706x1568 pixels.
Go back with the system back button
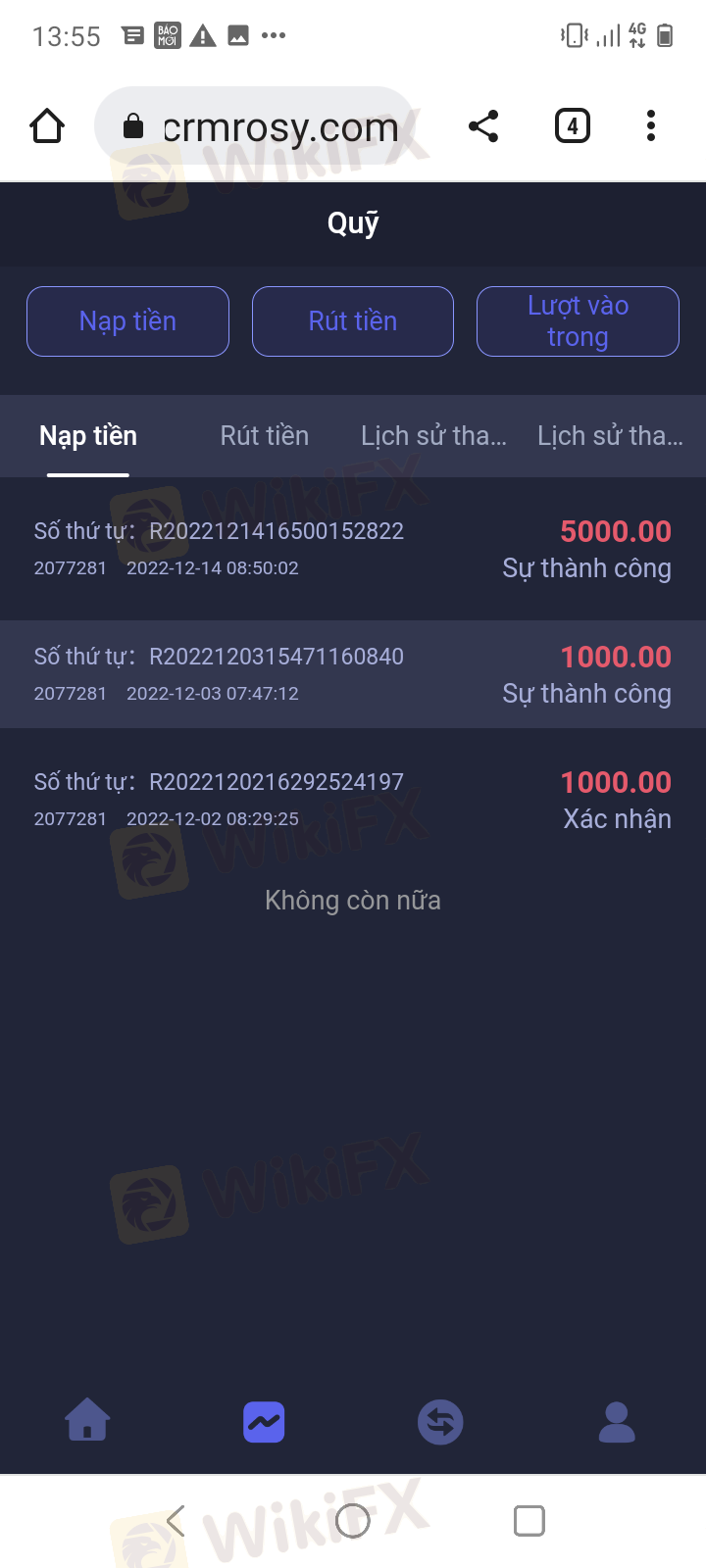click(176, 1521)
